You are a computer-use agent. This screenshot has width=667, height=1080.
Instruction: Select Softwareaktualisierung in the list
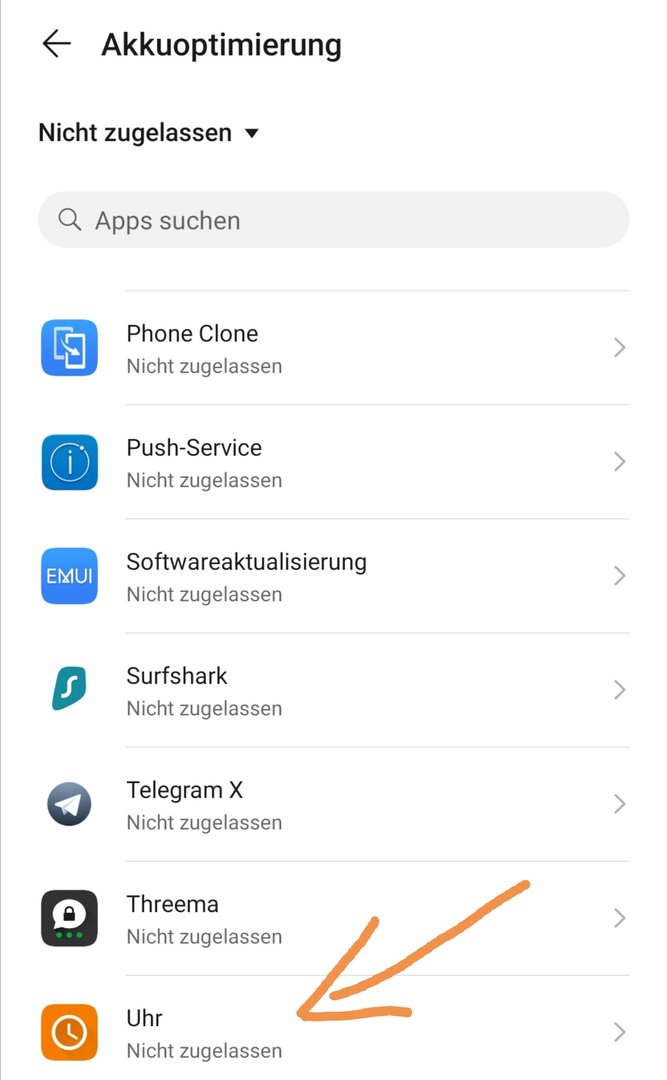(x=334, y=577)
